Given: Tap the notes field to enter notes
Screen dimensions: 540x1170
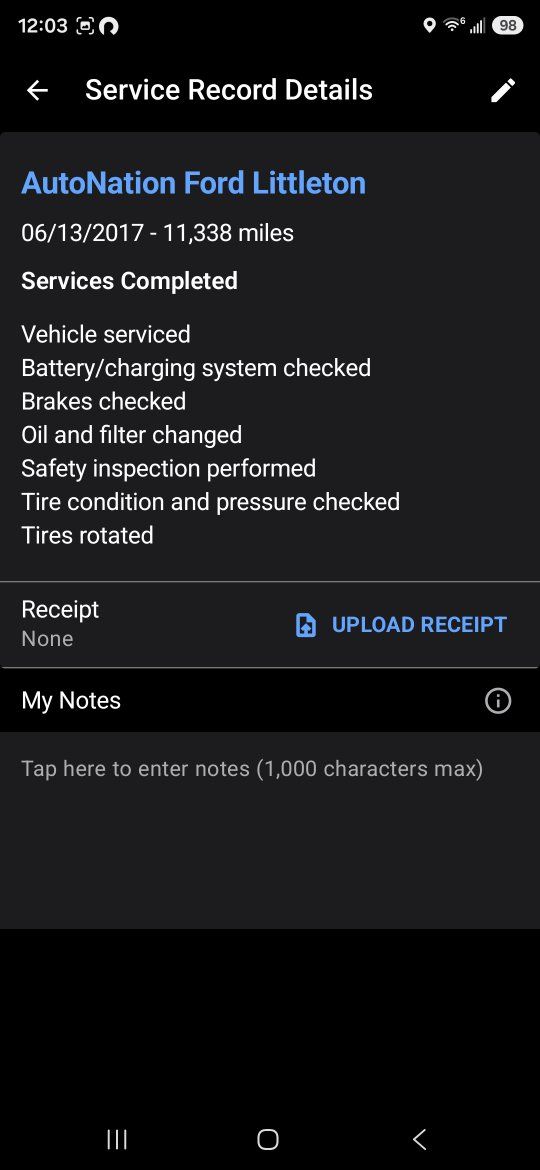Looking at the screenshot, I should 269,830.
